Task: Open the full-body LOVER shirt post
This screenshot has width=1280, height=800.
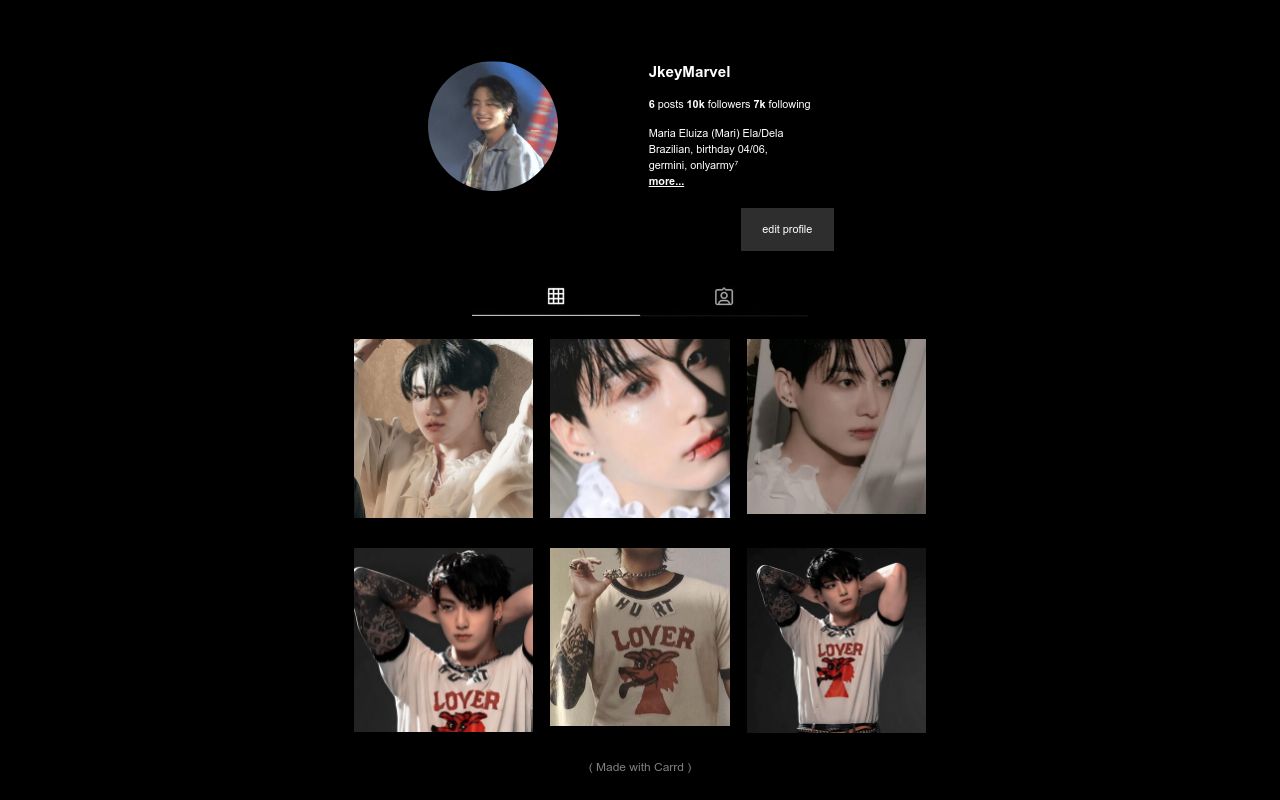Action: tap(836, 640)
